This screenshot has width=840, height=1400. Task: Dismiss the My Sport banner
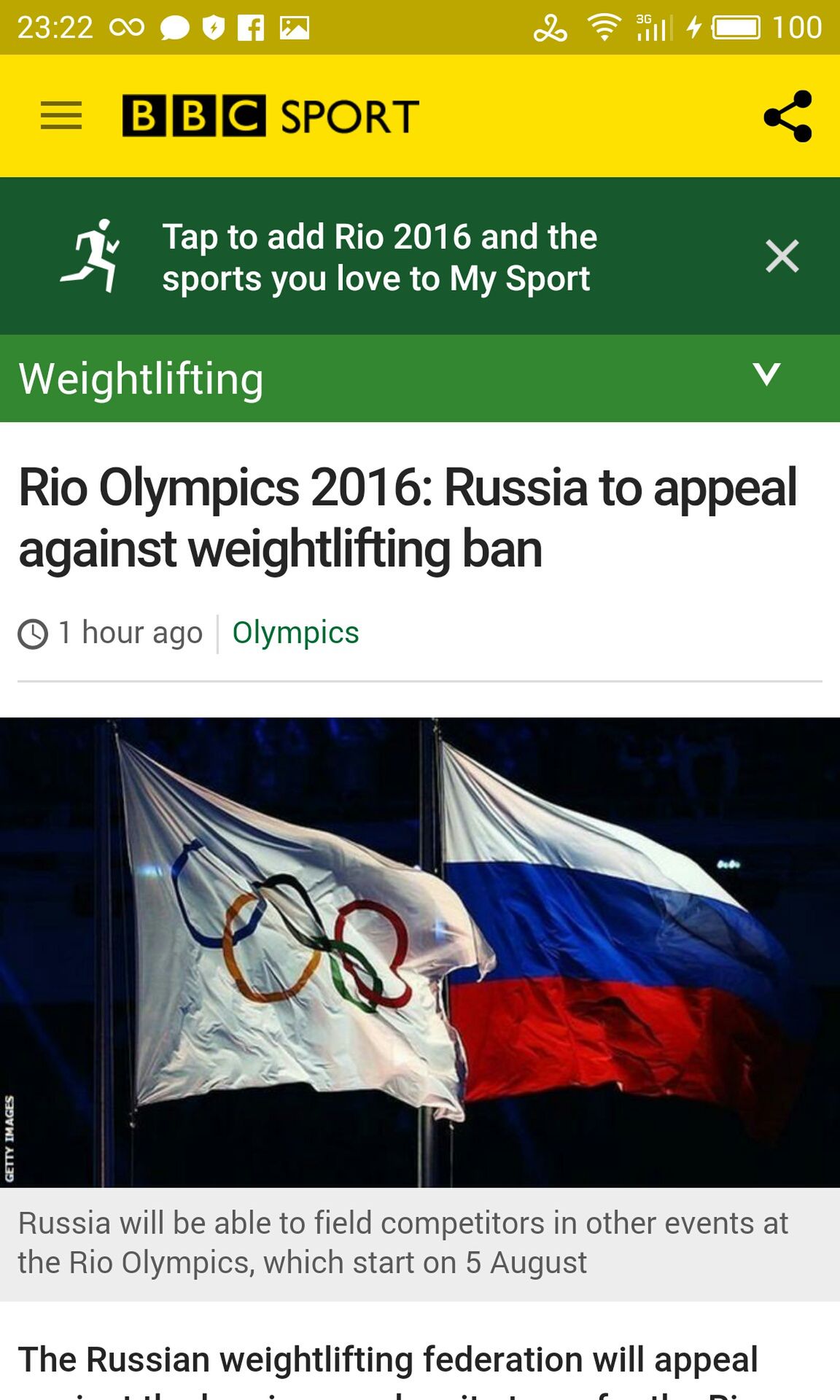pyautogui.click(x=782, y=256)
